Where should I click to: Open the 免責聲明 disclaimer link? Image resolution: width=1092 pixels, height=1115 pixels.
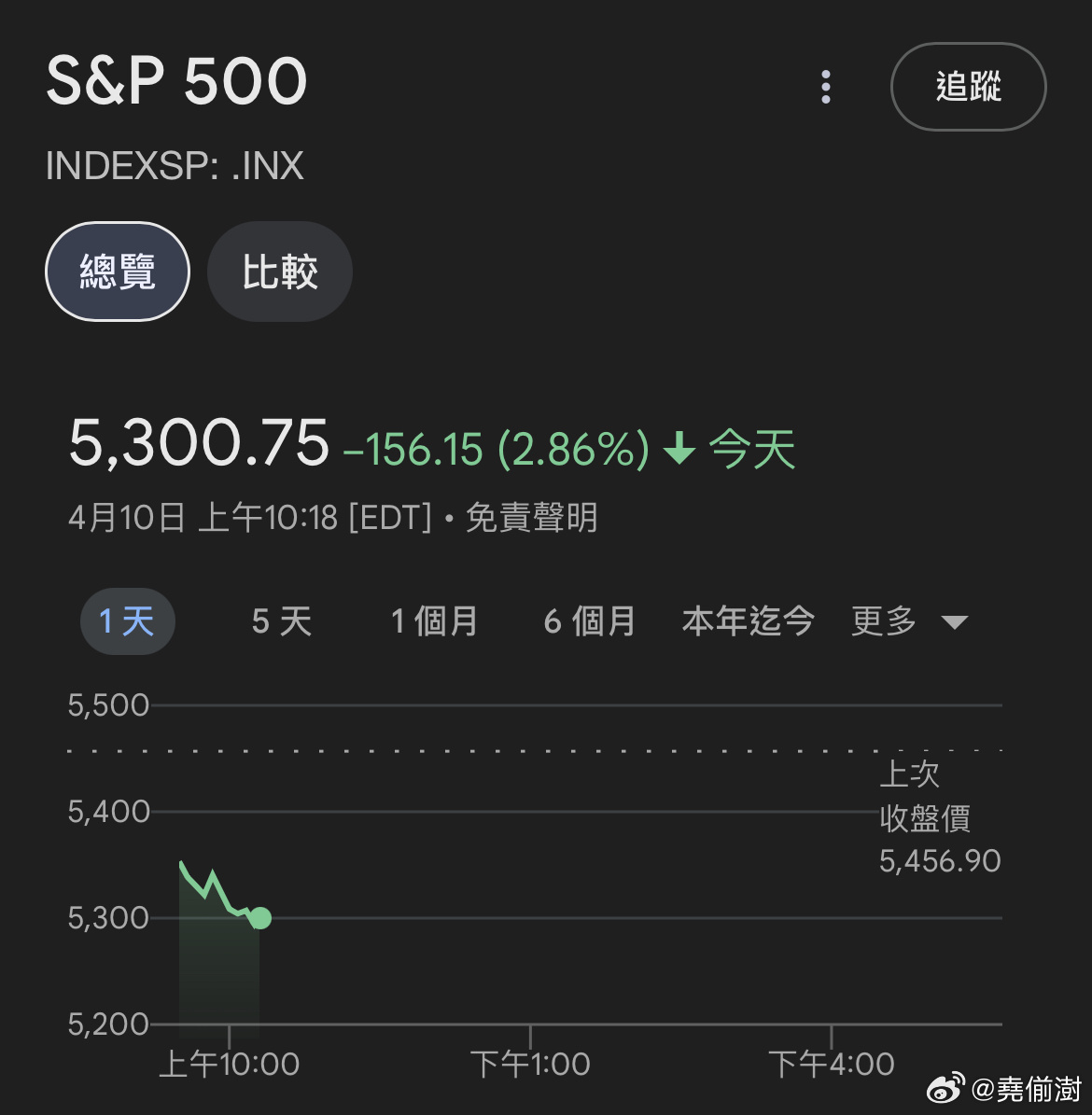(531, 518)
